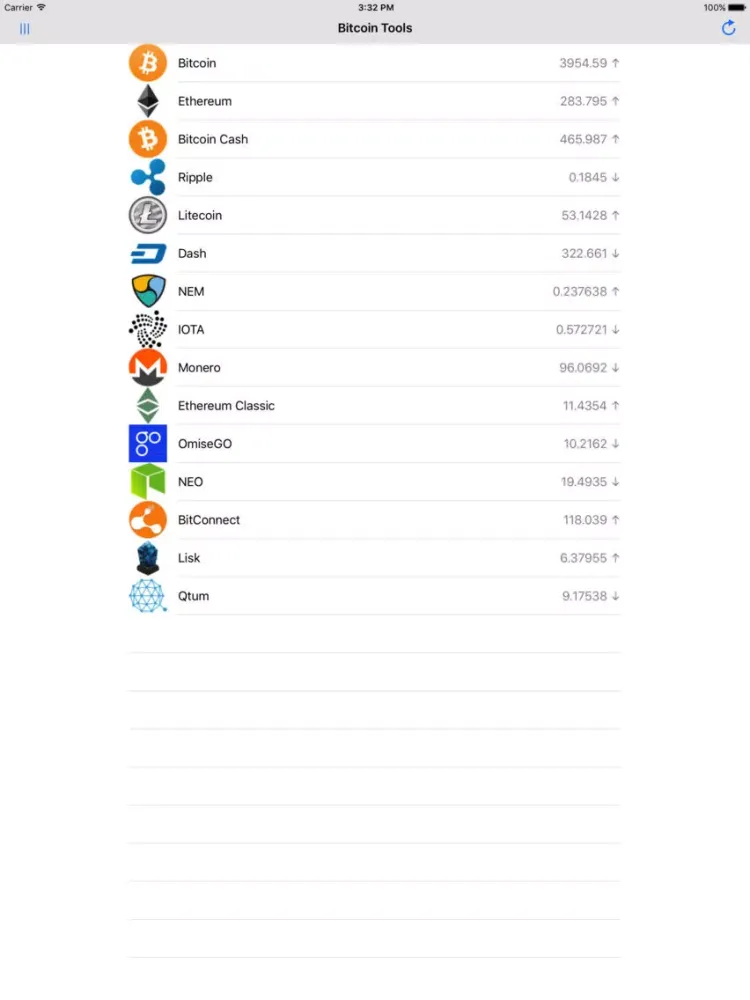Image resolution: width=750 pixels, height=1000 pixels.
Task: Refresh the coin prices
Action: [x=729, y=28]
